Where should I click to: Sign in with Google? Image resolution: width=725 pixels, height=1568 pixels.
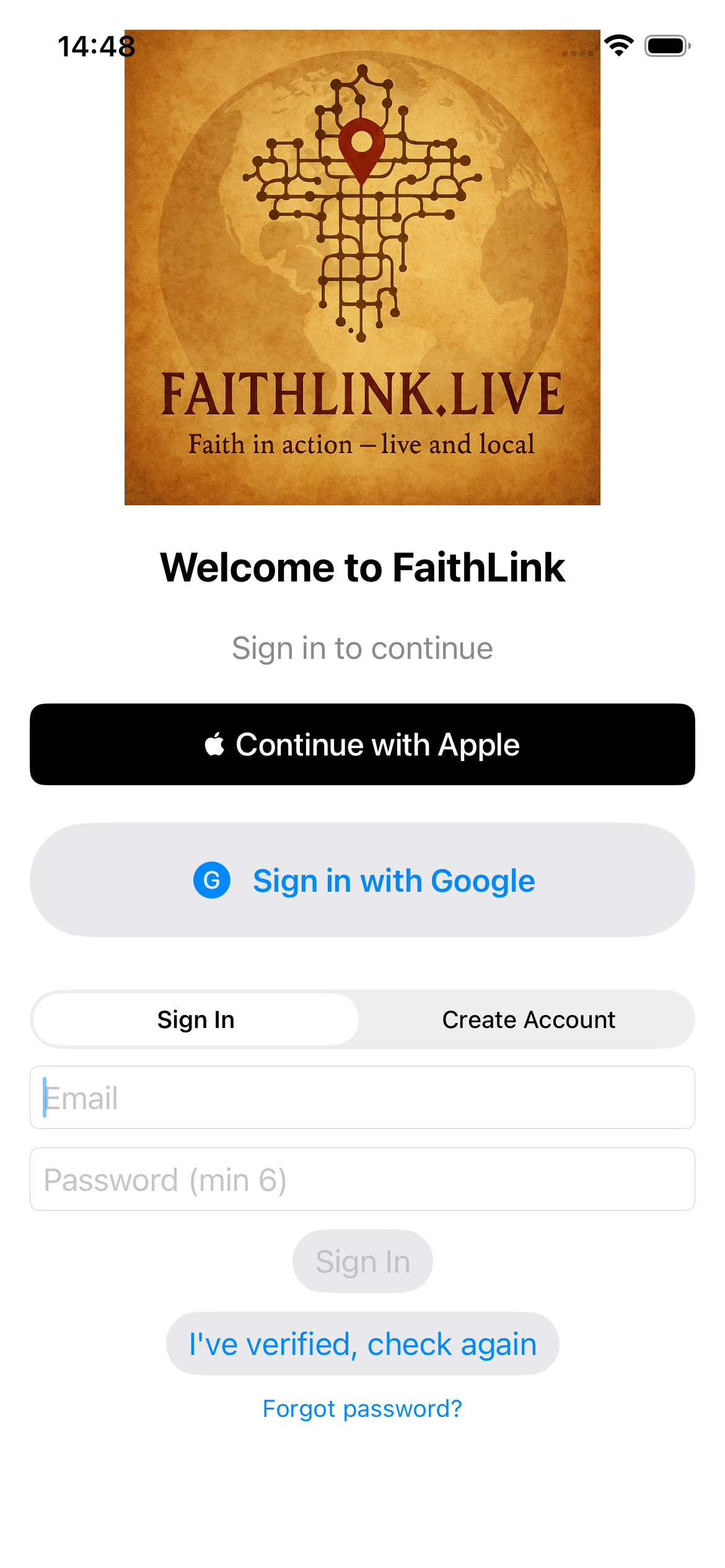[362, 880]
